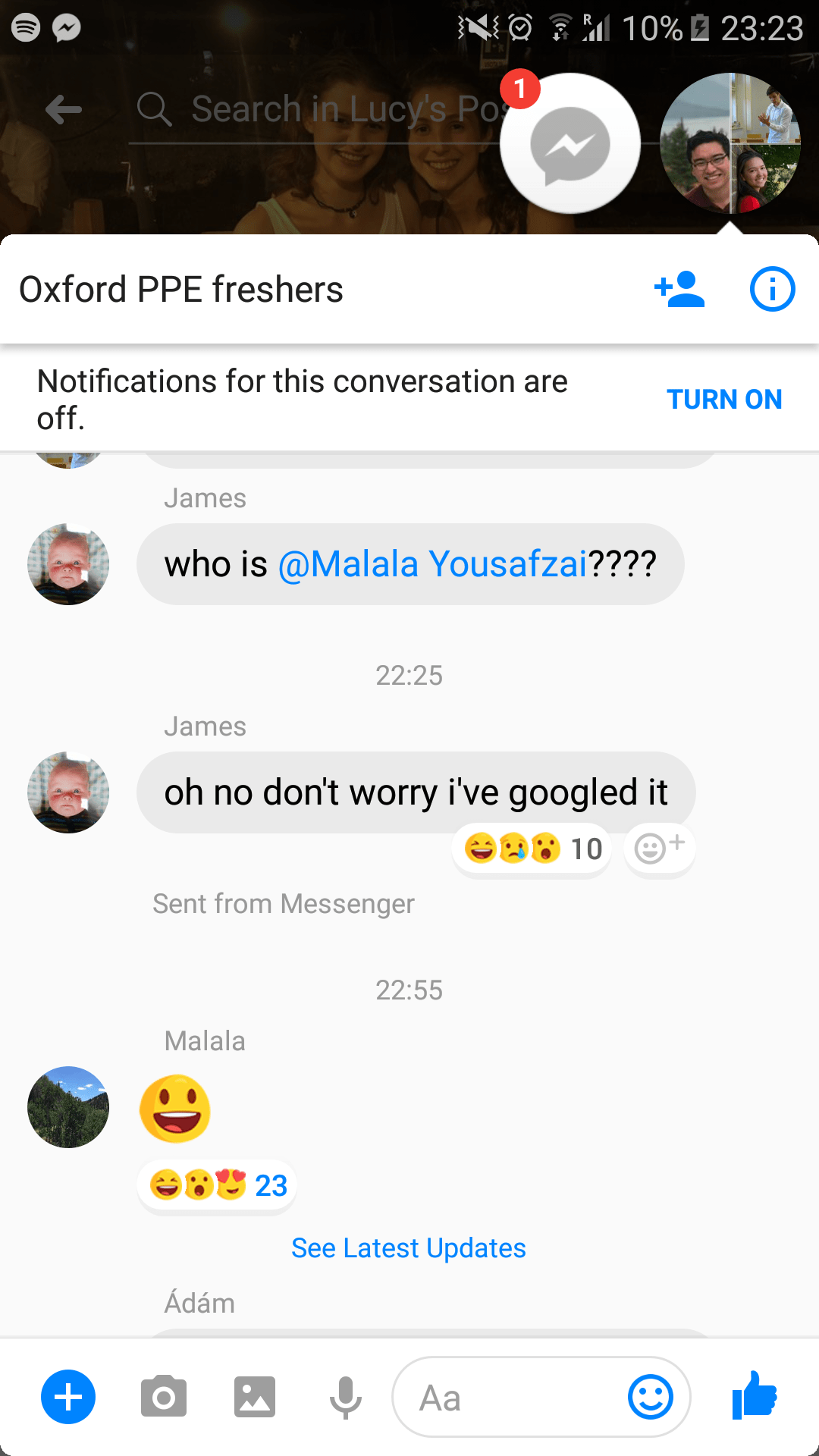
Task: Open the emoji picker in message box
Action: point(650,1397)
